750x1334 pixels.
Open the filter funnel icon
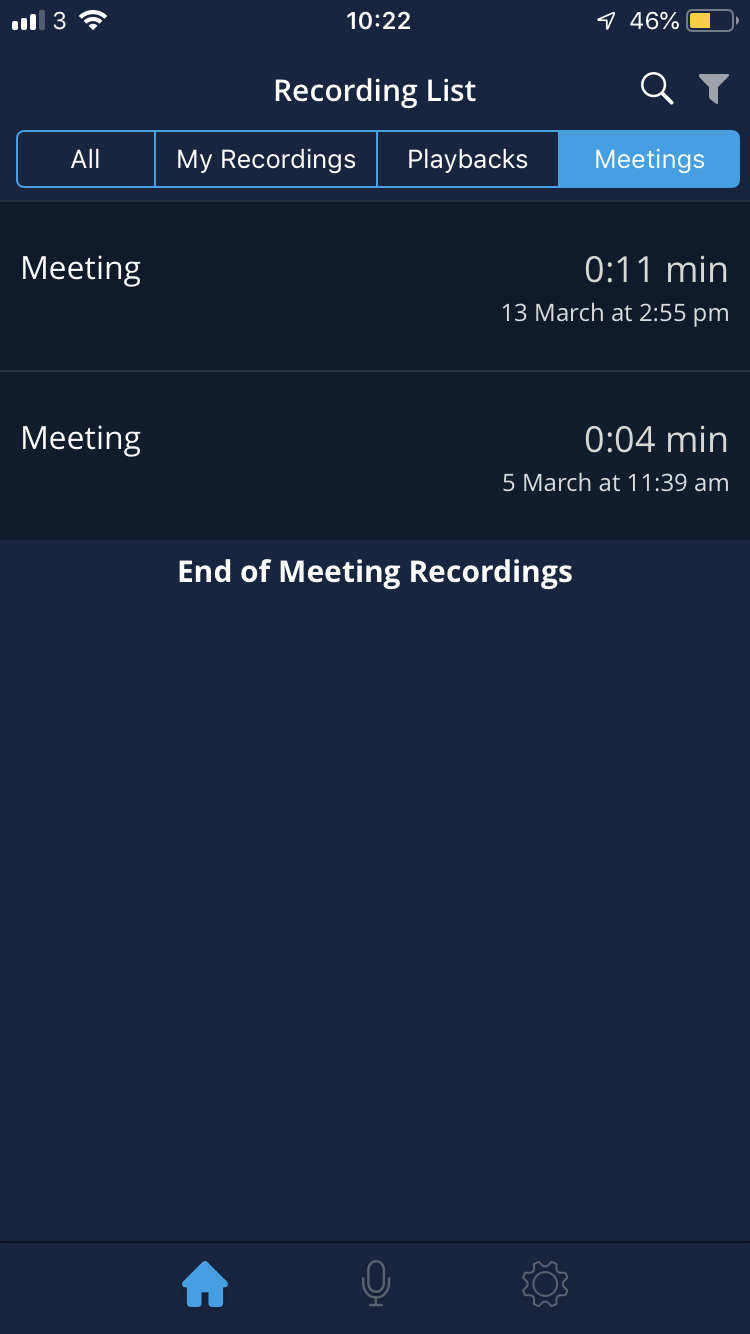click(713, 89)
